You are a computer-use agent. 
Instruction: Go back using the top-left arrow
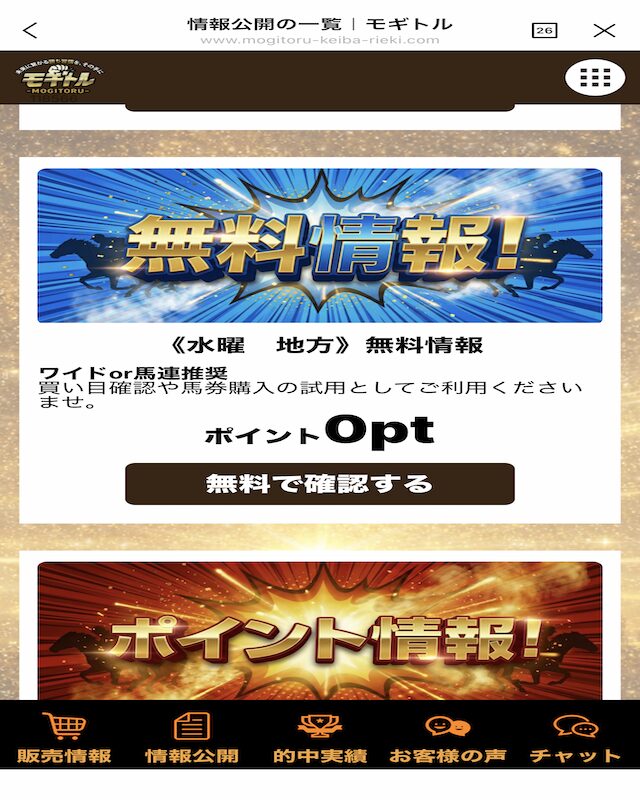[30, 30]
